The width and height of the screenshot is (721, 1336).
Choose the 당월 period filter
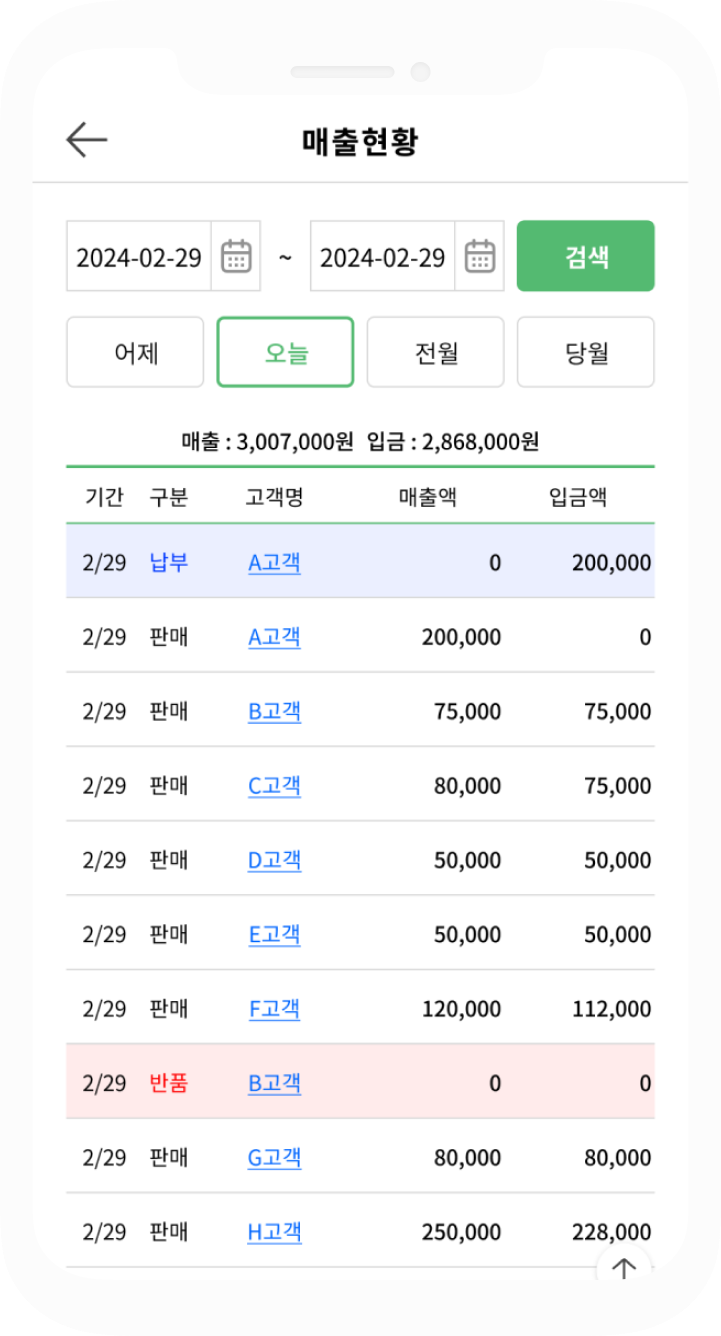(586, 352)
